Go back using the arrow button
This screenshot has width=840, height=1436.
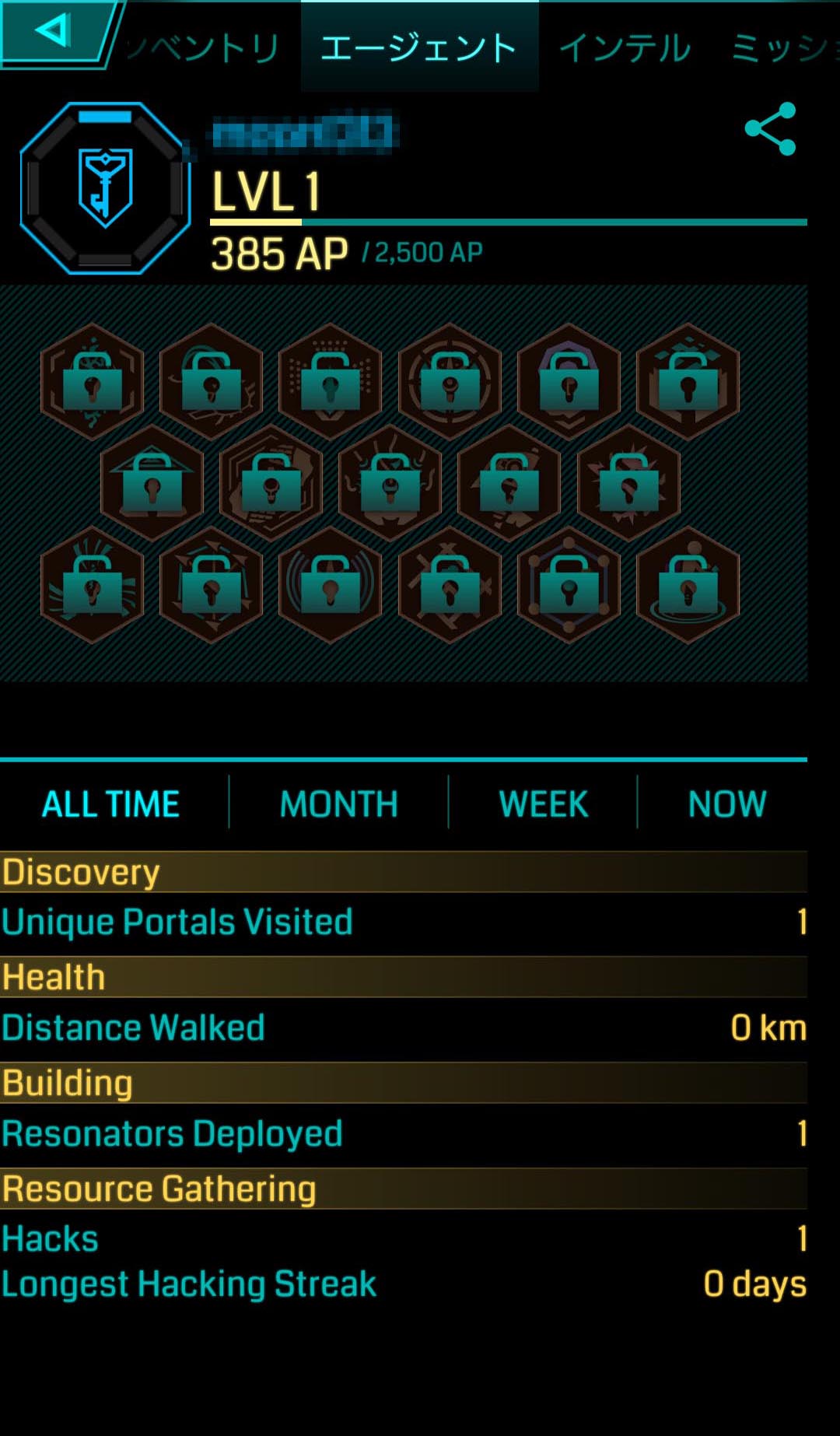[x=53, y=31]
